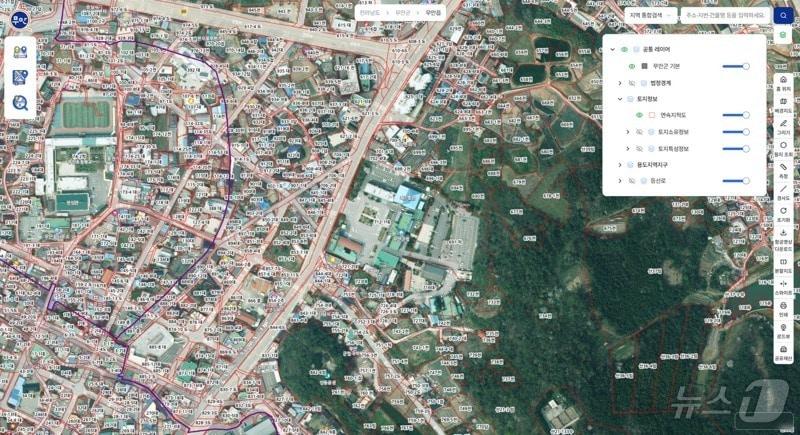Viewport: 800px width, 435px height.
Task: Tap the blue search magnifier button
Action: click(782, 15)
